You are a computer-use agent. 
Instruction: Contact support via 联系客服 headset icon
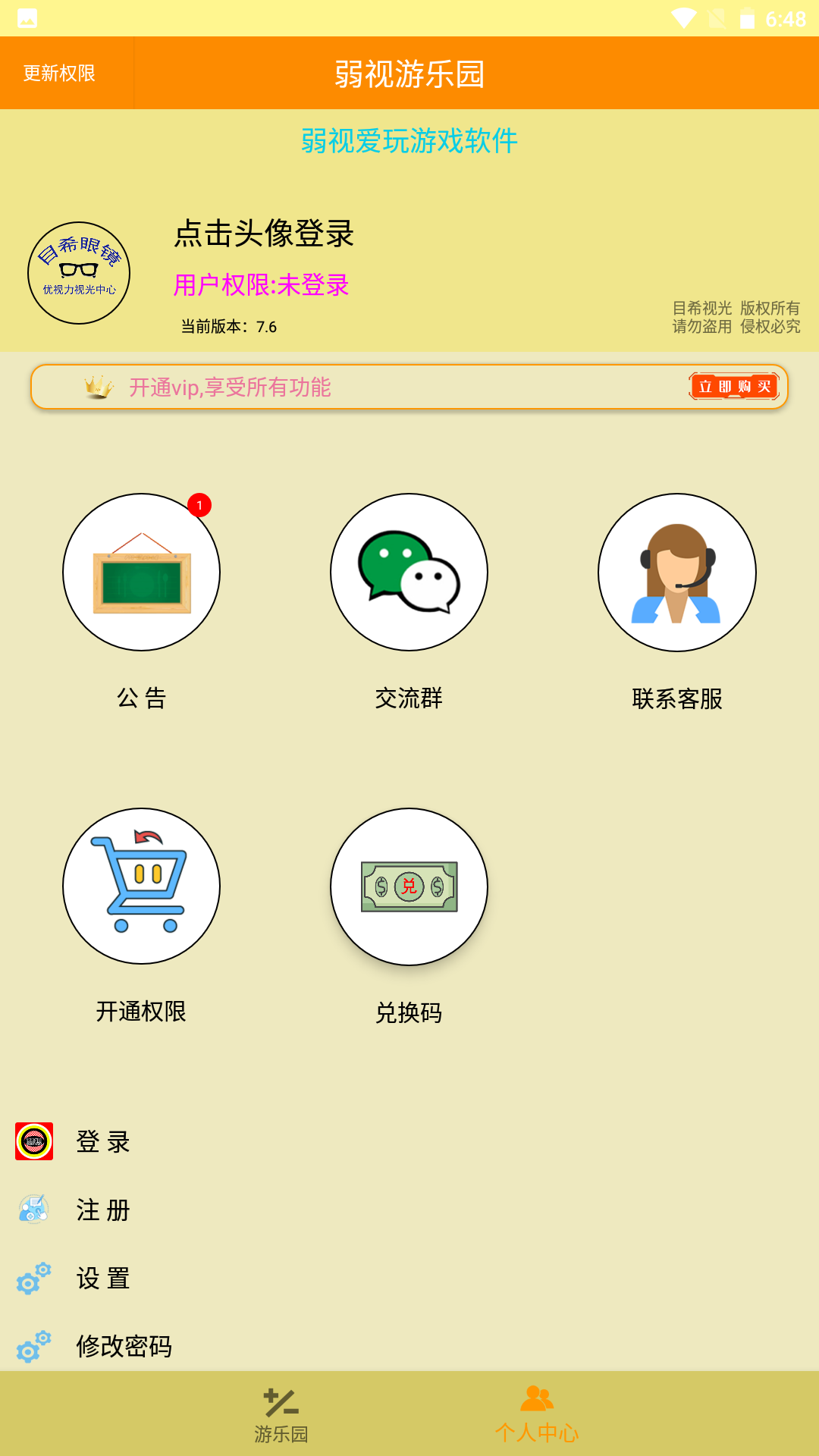tap(679, 573)
